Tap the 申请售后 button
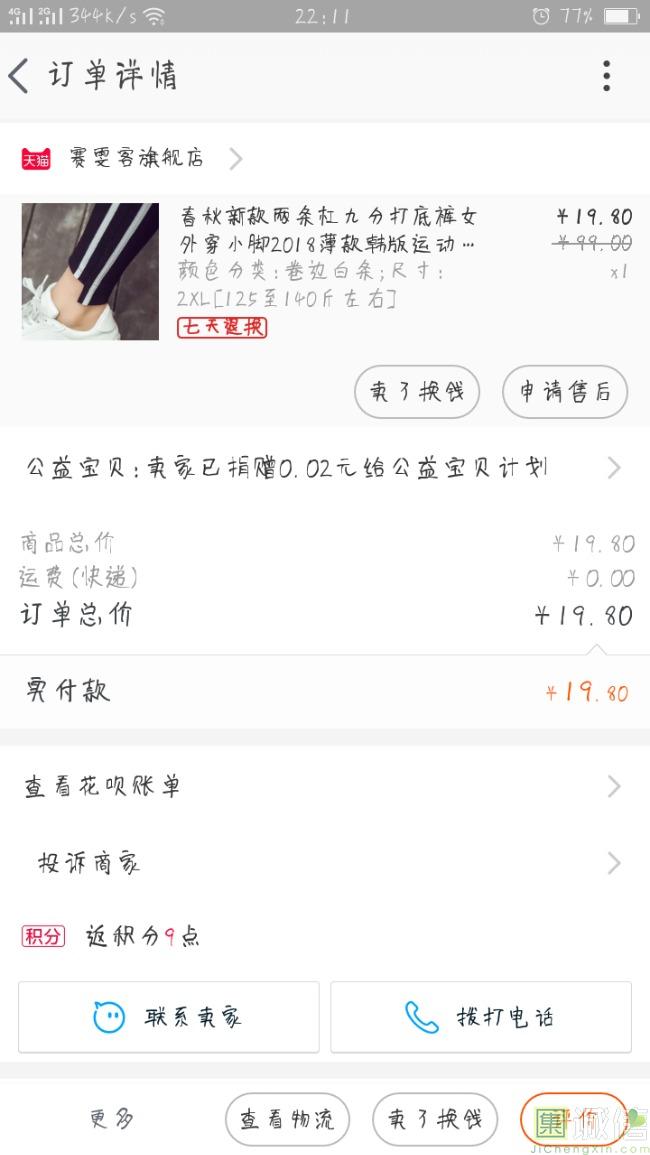This screenshot has width=650, height=1155. click(565, 392)
